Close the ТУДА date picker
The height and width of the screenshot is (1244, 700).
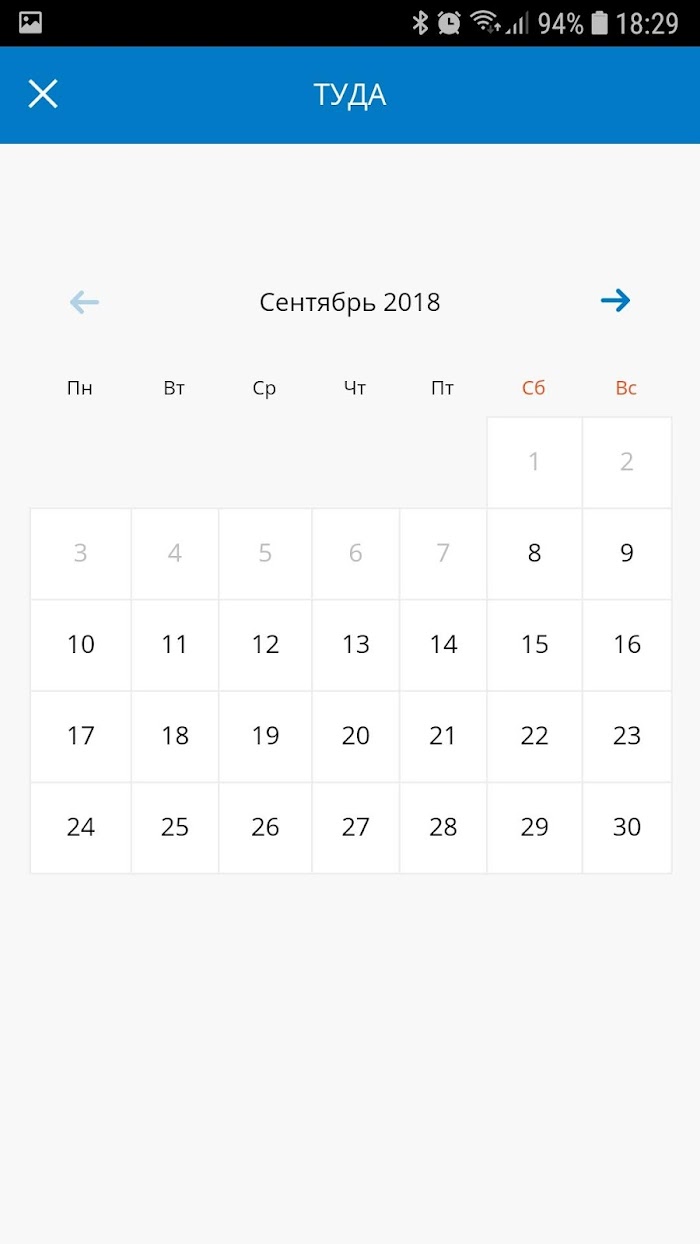pos(43,94)
